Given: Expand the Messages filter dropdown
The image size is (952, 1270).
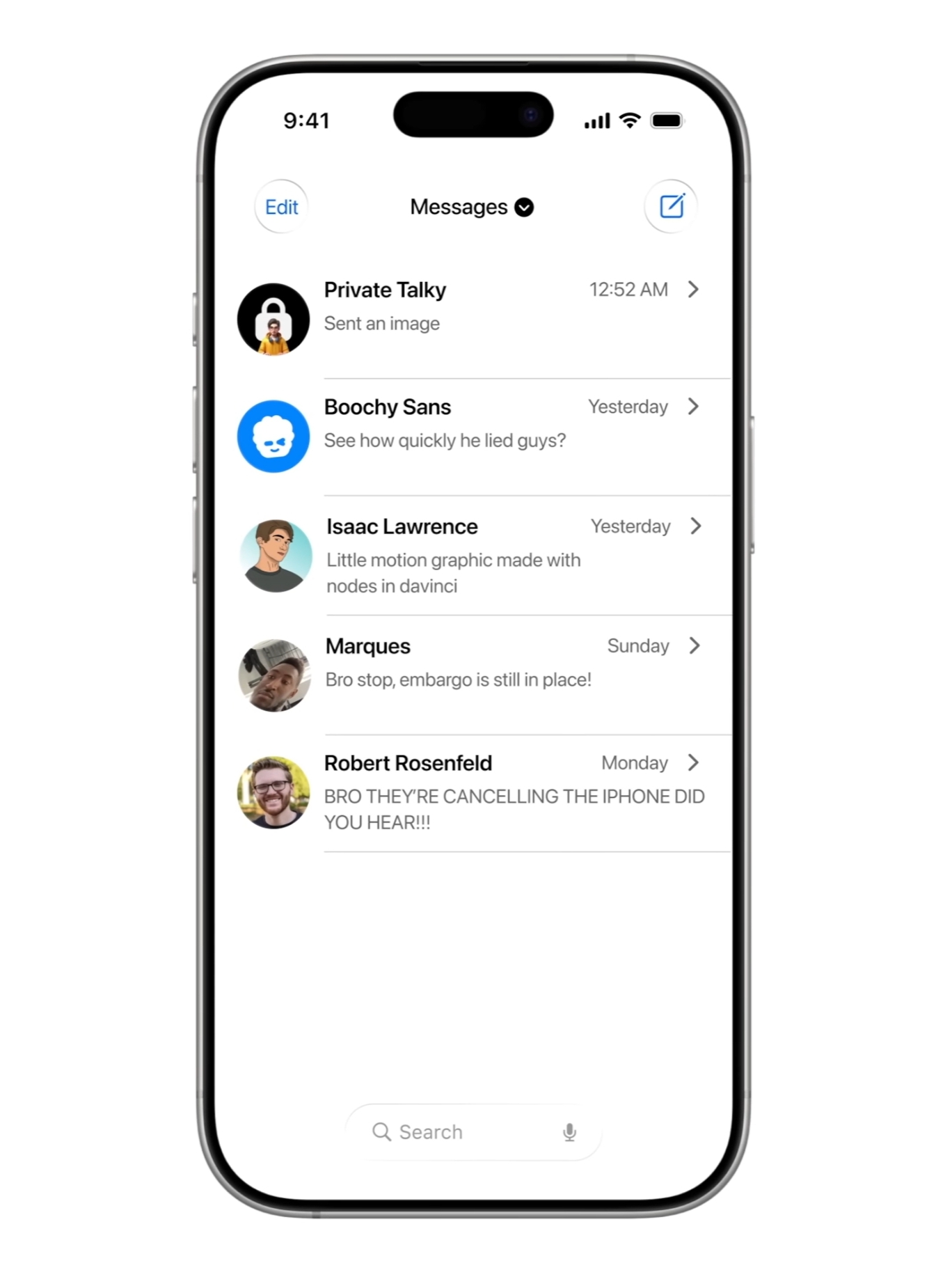Looking at the screenshot, I should [x=523, y=207].
